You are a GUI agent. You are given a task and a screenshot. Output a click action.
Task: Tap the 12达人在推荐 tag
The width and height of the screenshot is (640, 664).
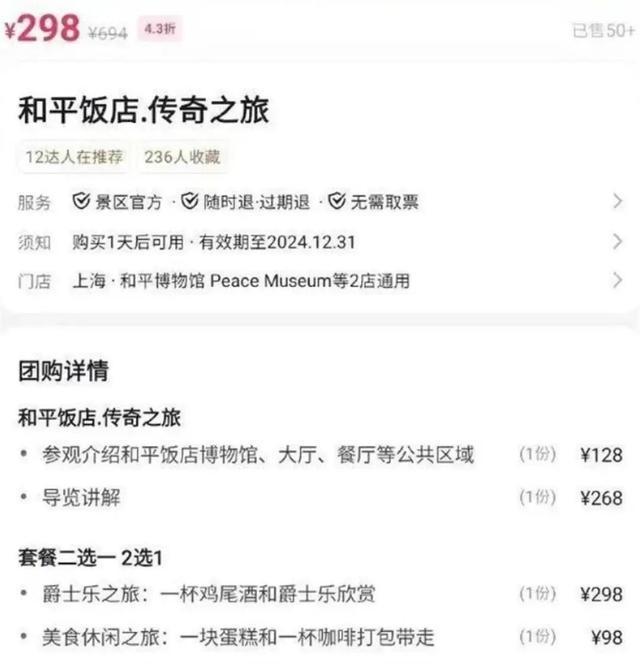pyautogui.click(x=75, y=157)
